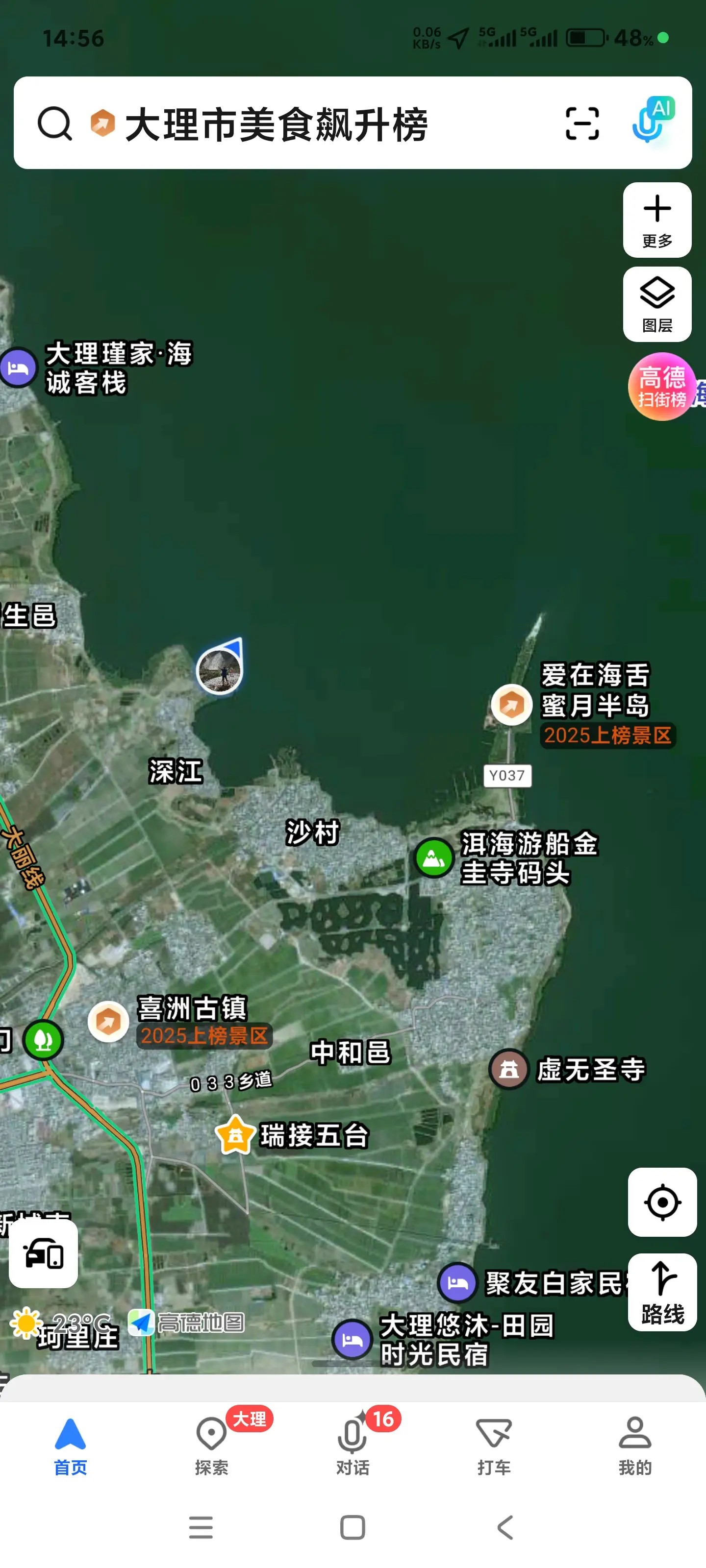
Task: Open the 路线 route planner
Action: (x=662, y=1292)
